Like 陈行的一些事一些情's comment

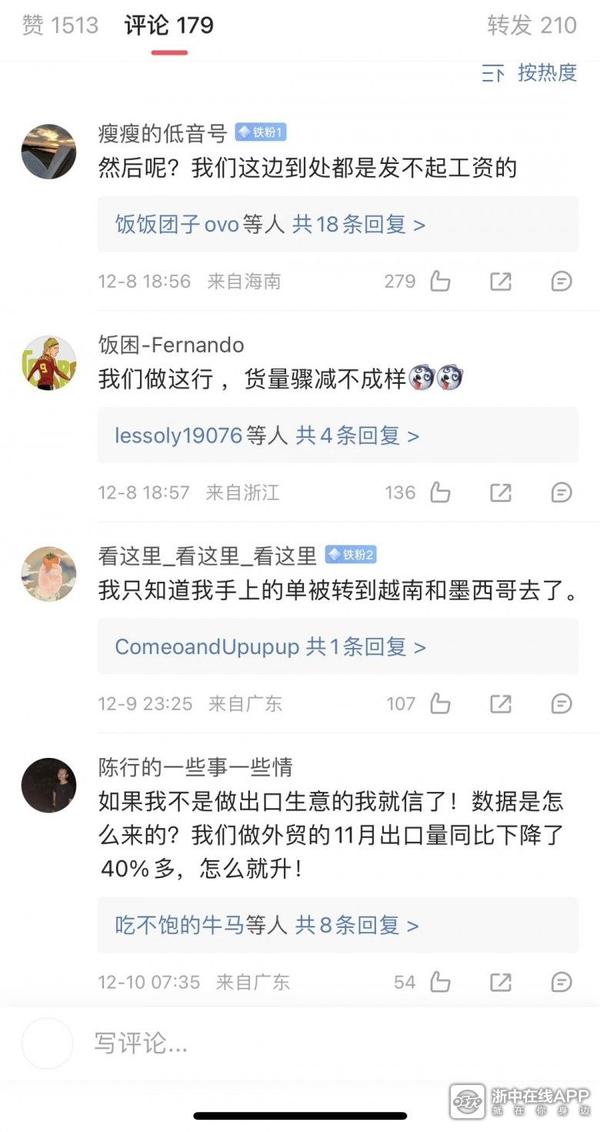click(x=440, y=982)
